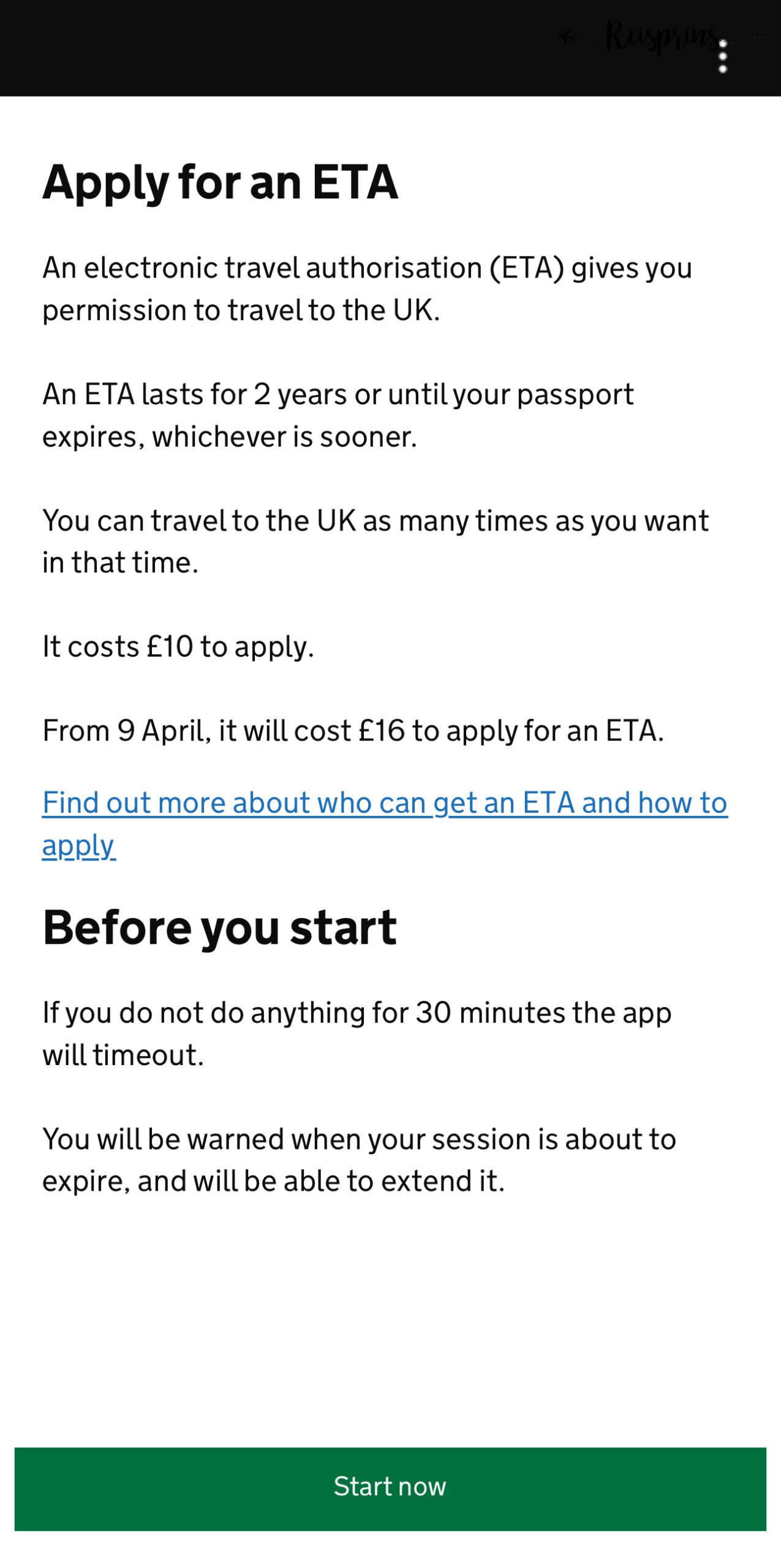Open the three-dot overflow menu
The image size is (781, 1568).
(x=723, y=57)
